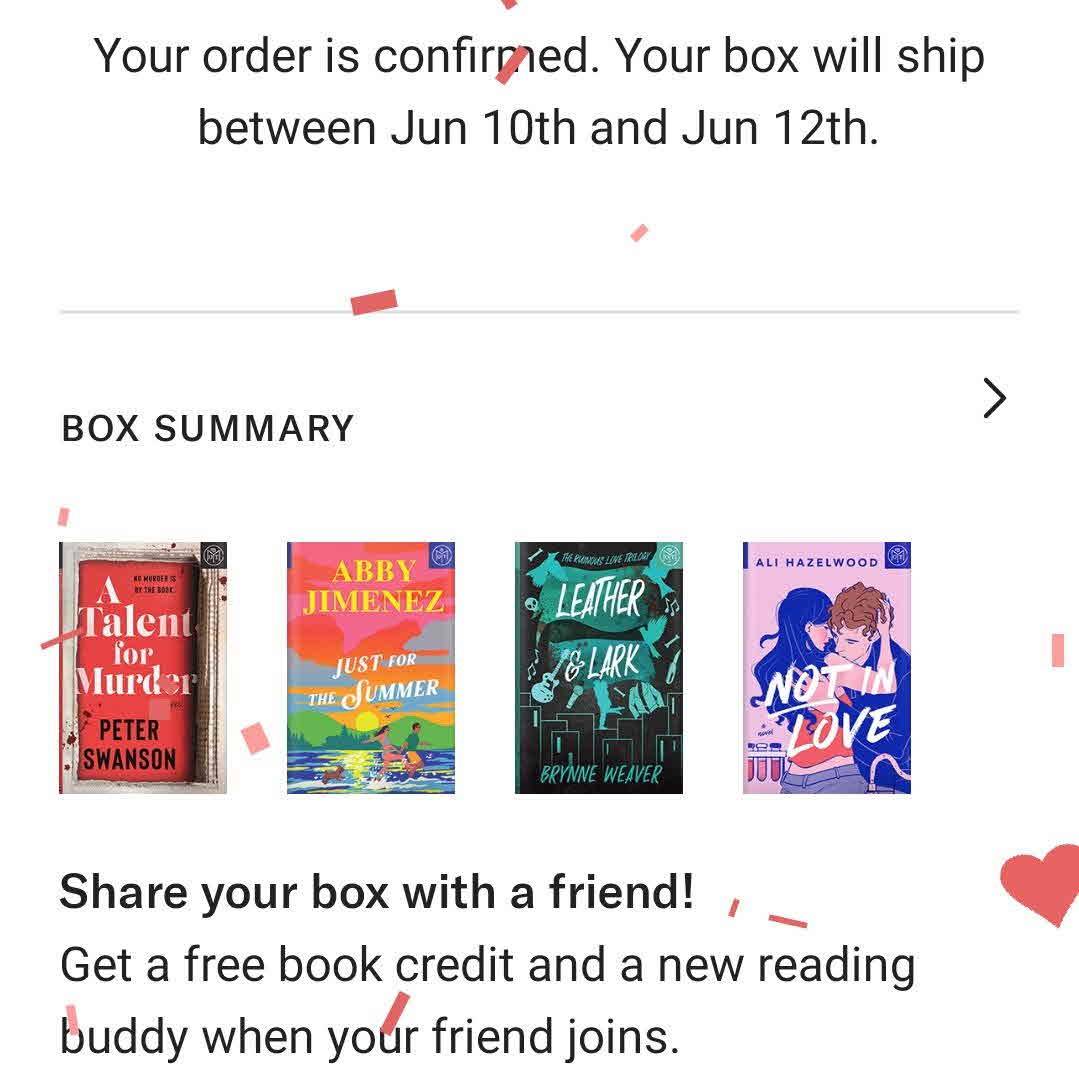The width and height of the screenshot is (1079, 1079).
Task: View Just for the Summer book
Action: [x=370, y=668]
